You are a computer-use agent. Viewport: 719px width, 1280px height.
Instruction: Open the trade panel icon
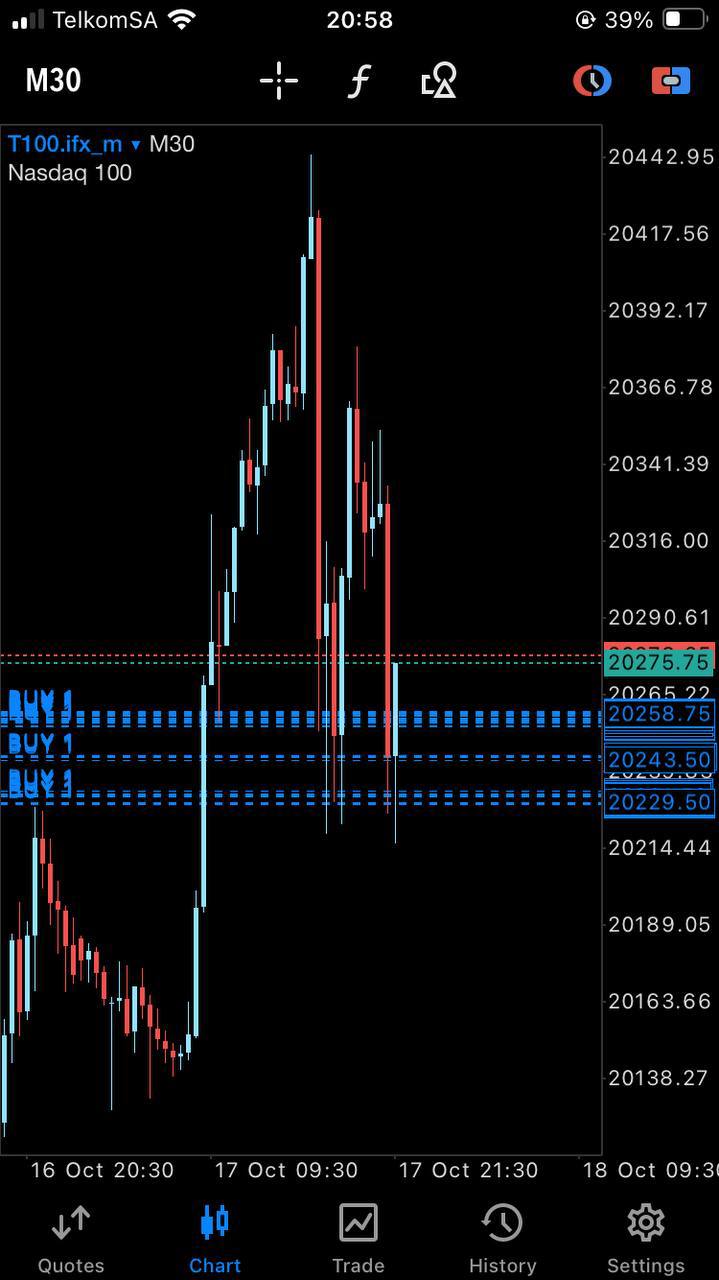point(671,80)
